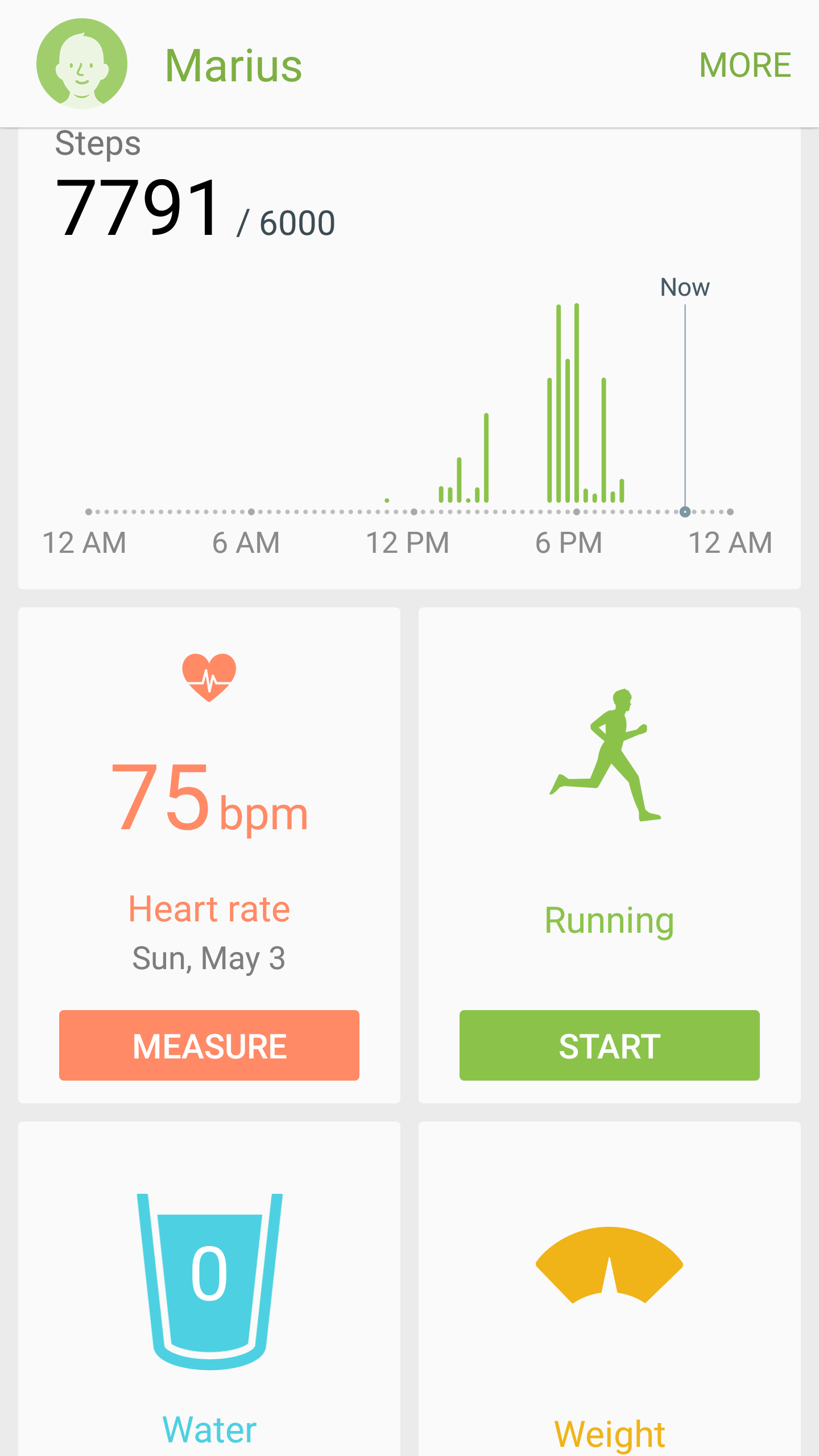Start a running workout

pyautogui.click(x=610, y=1045)
